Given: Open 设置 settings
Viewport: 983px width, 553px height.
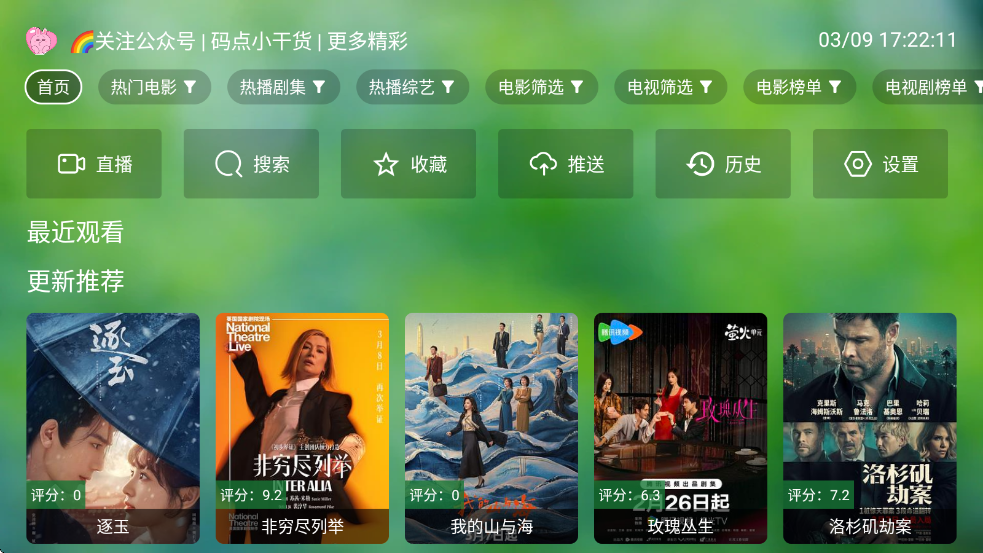Looking at the screenshot, I should (880, 164).
